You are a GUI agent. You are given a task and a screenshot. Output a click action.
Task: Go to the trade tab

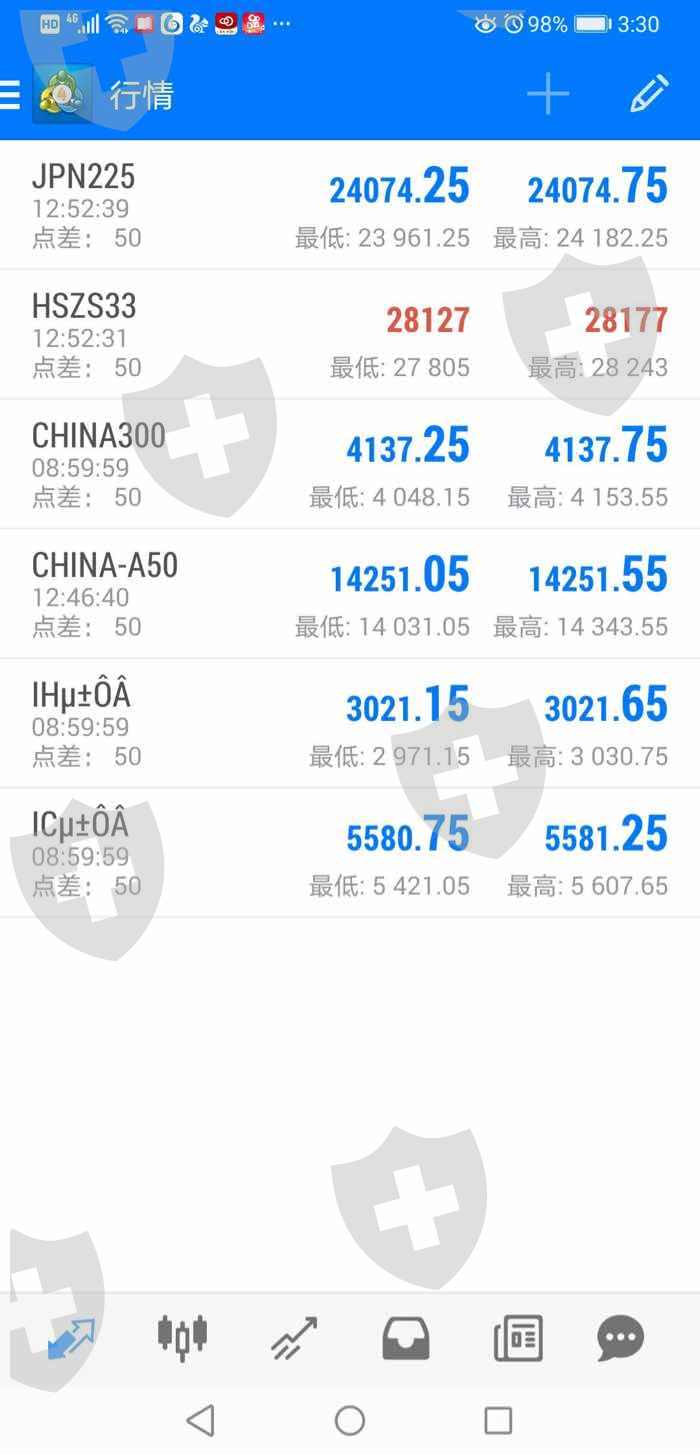[294, 1338]
